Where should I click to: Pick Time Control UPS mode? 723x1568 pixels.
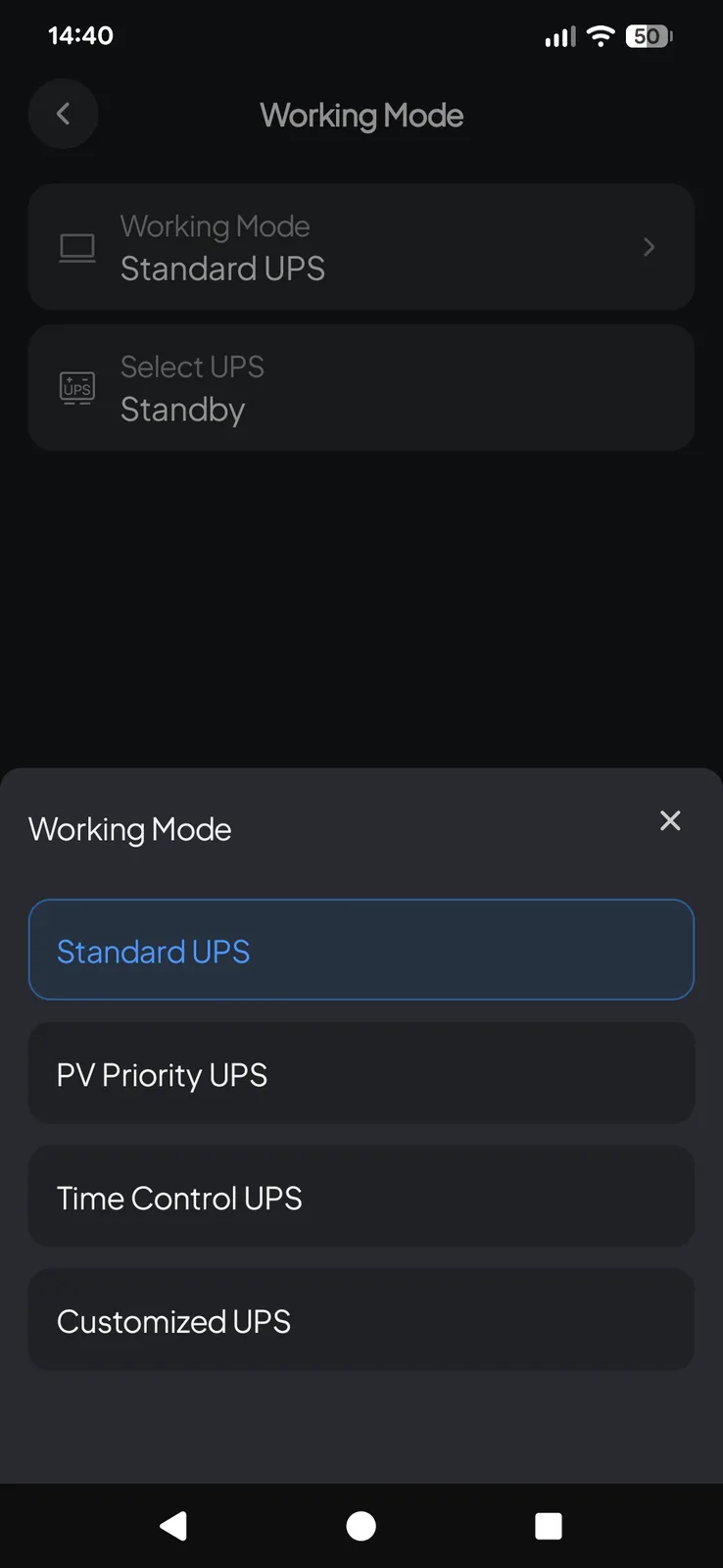(x=361, y=1197)
